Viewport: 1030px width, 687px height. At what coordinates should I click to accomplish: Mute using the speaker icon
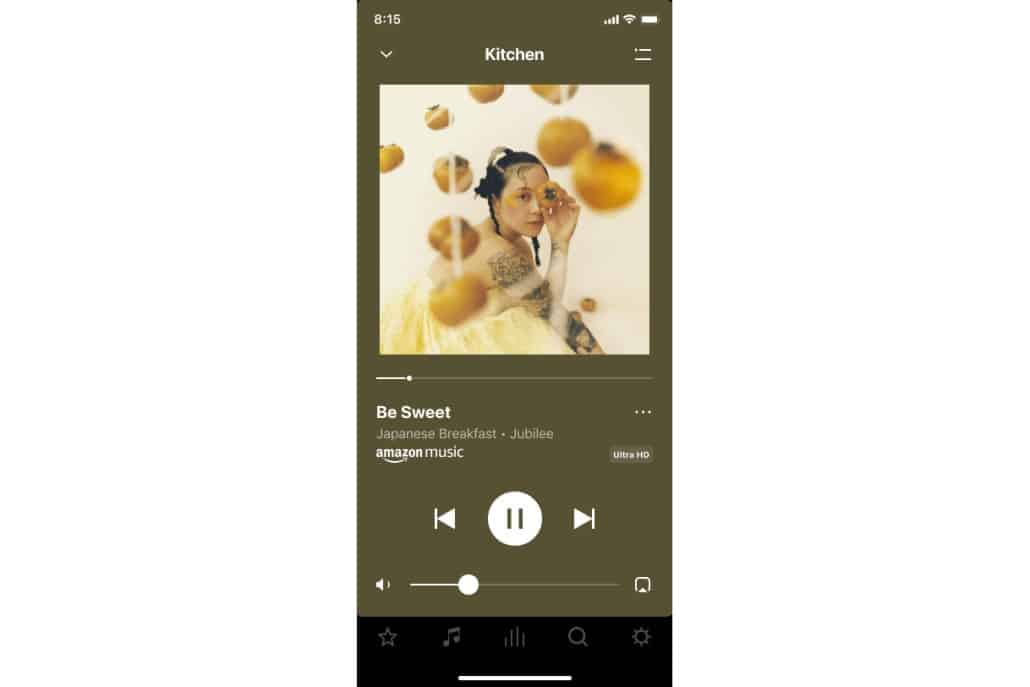[x=382, y=585]
